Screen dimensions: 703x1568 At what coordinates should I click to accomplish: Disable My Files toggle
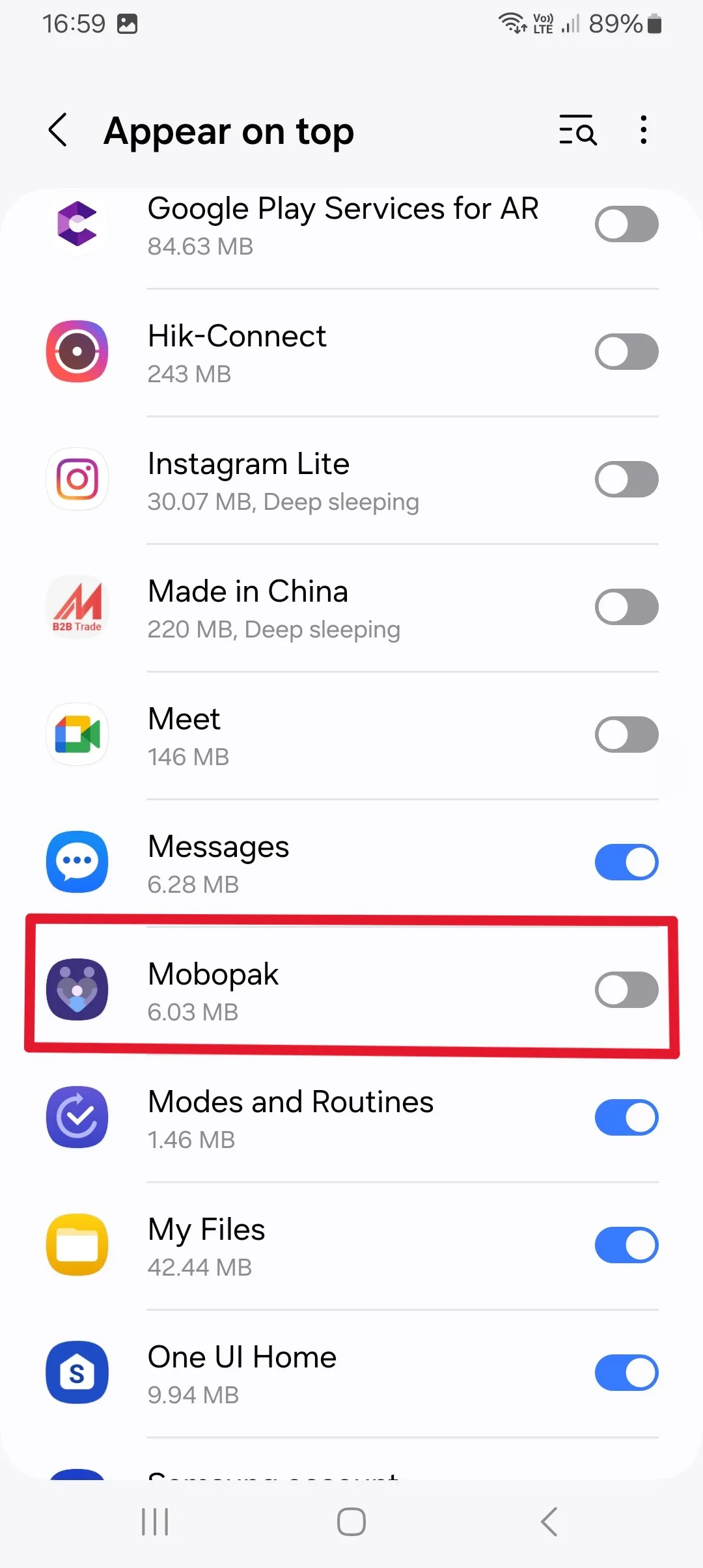(626, 1246)
